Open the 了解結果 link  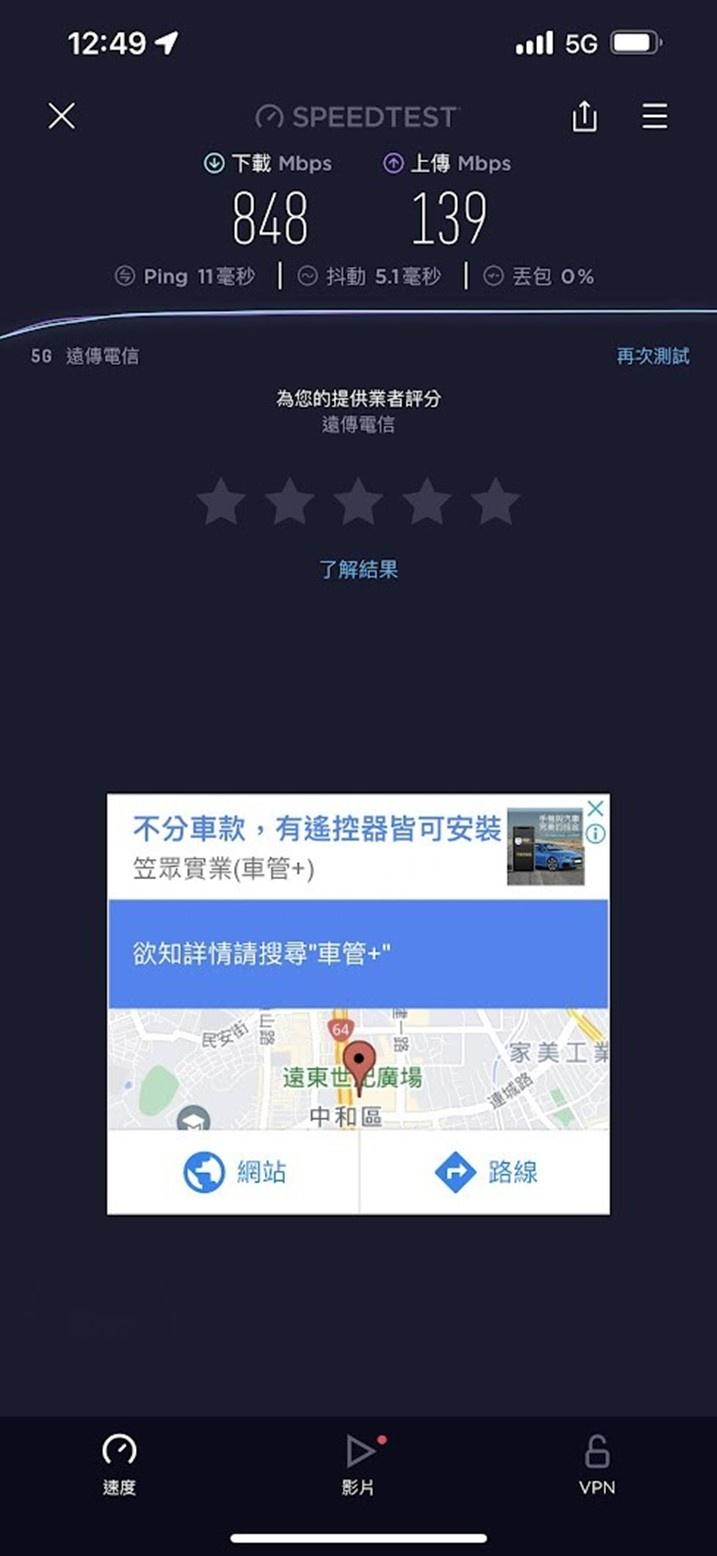[x=358, y=570]
